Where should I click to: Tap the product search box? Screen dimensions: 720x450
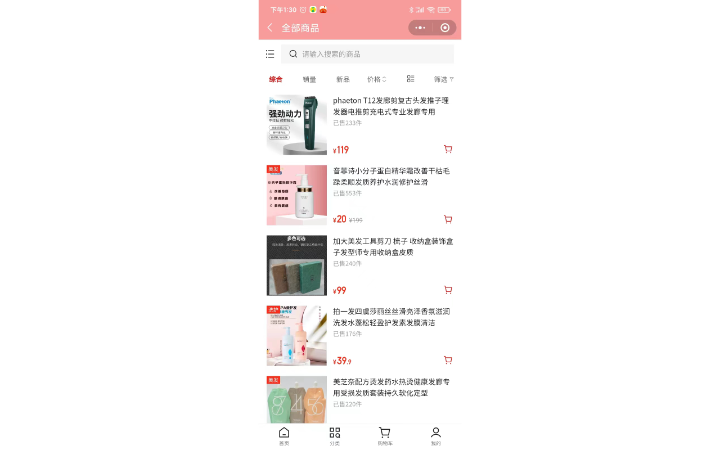[x=368, y=54]
